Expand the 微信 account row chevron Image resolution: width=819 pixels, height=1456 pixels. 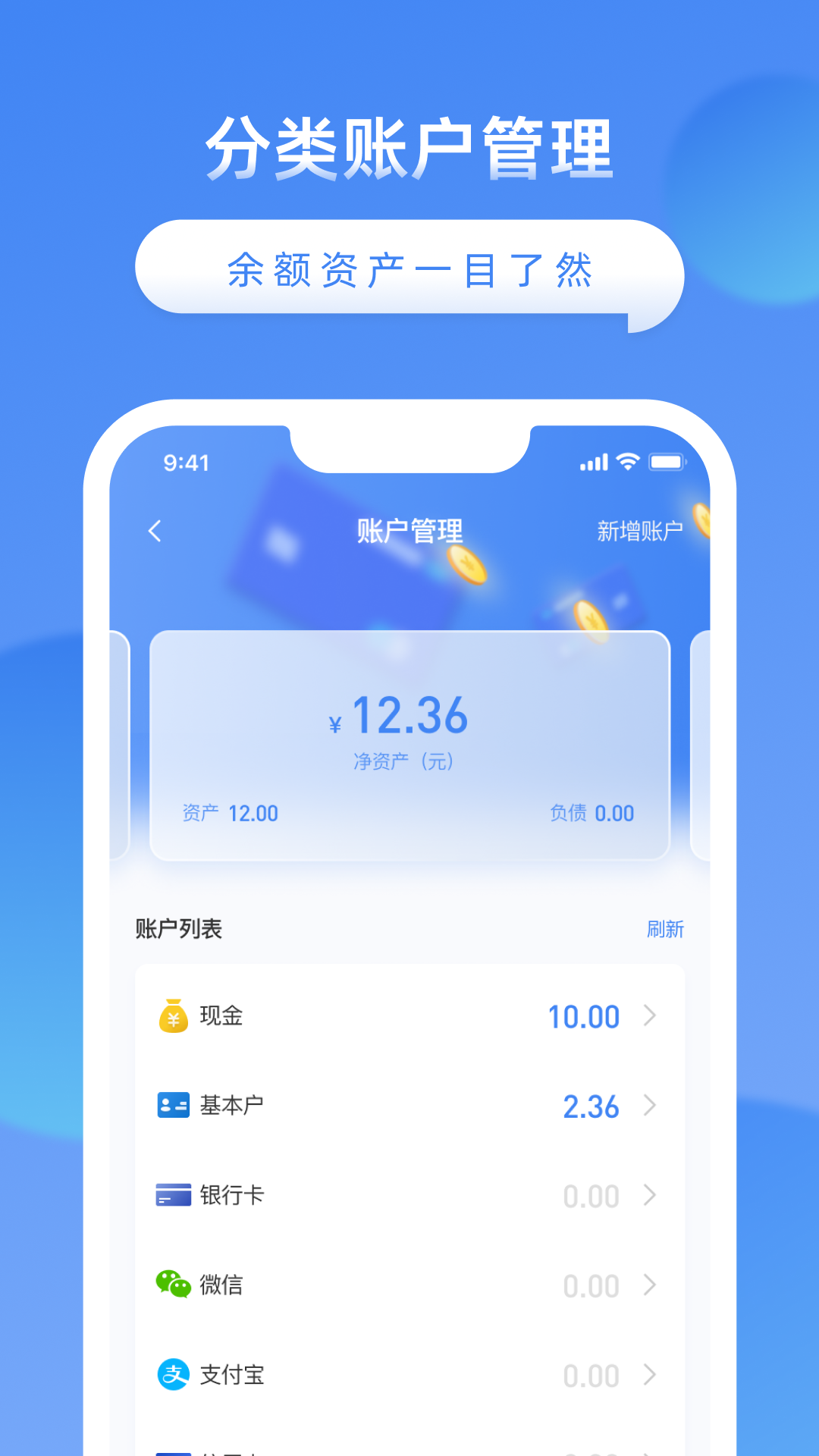point(650,1285)
